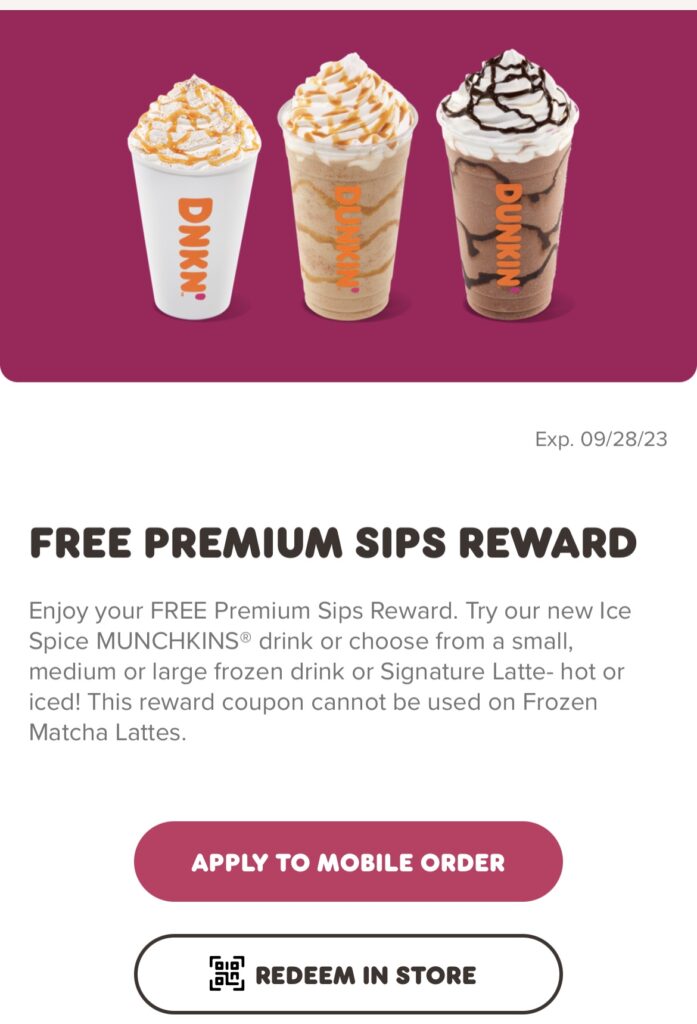
Task: Apply reward to mobile order
Action: (x=348, y=862)
